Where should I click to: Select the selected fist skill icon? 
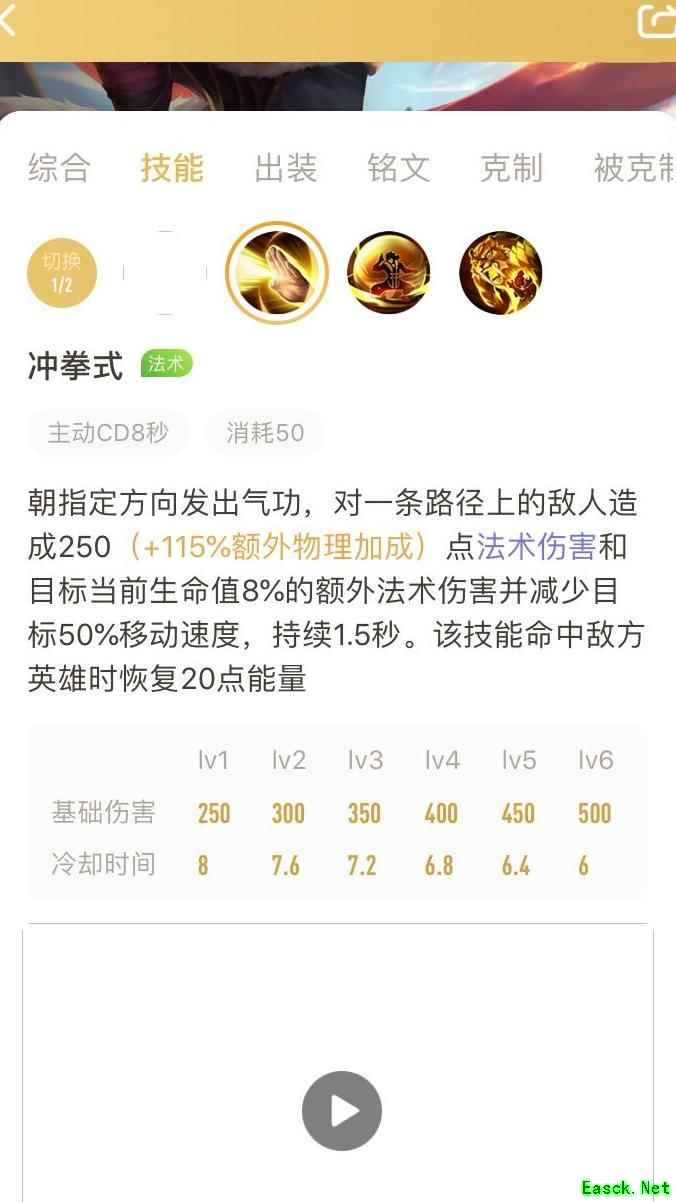click(x=277, y=272)
